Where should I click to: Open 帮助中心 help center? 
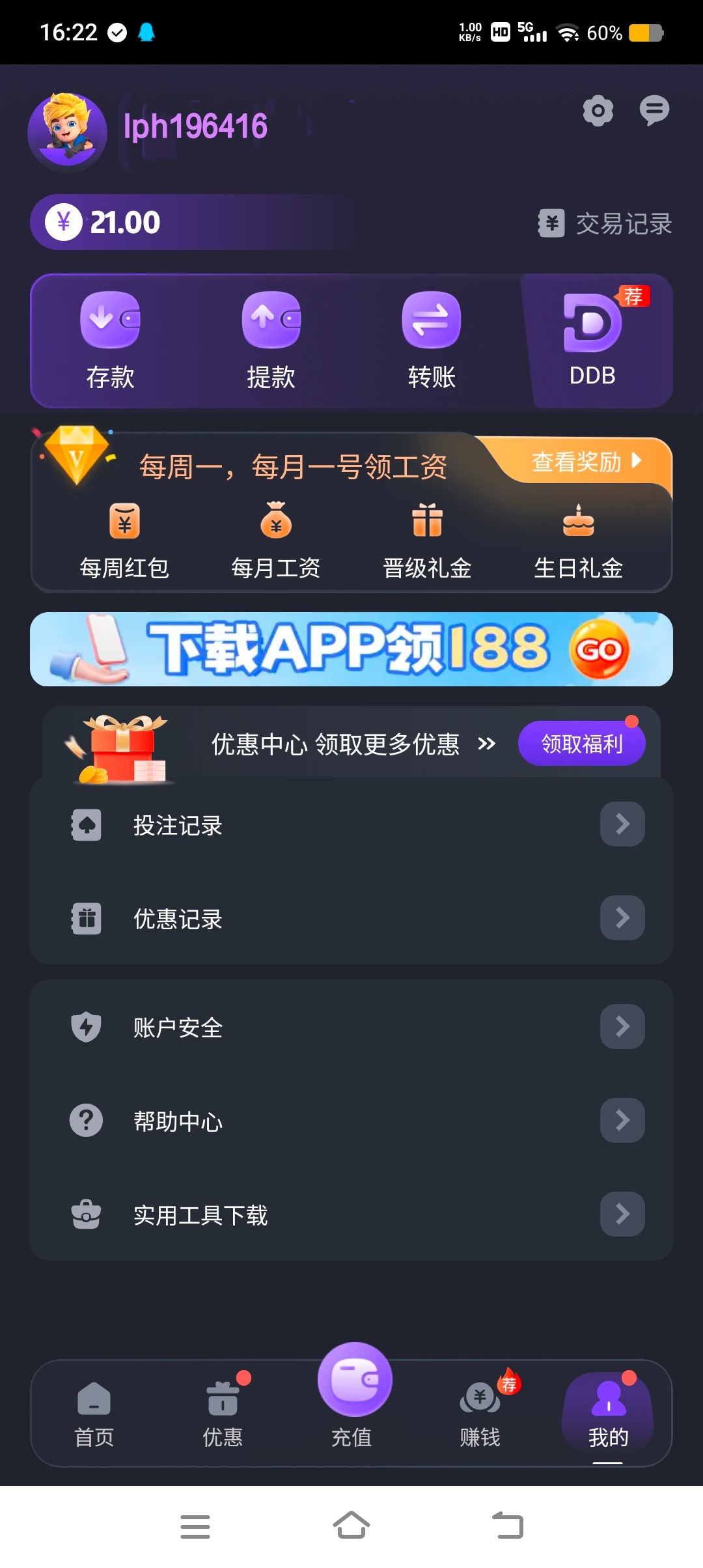click(351, 1121)
